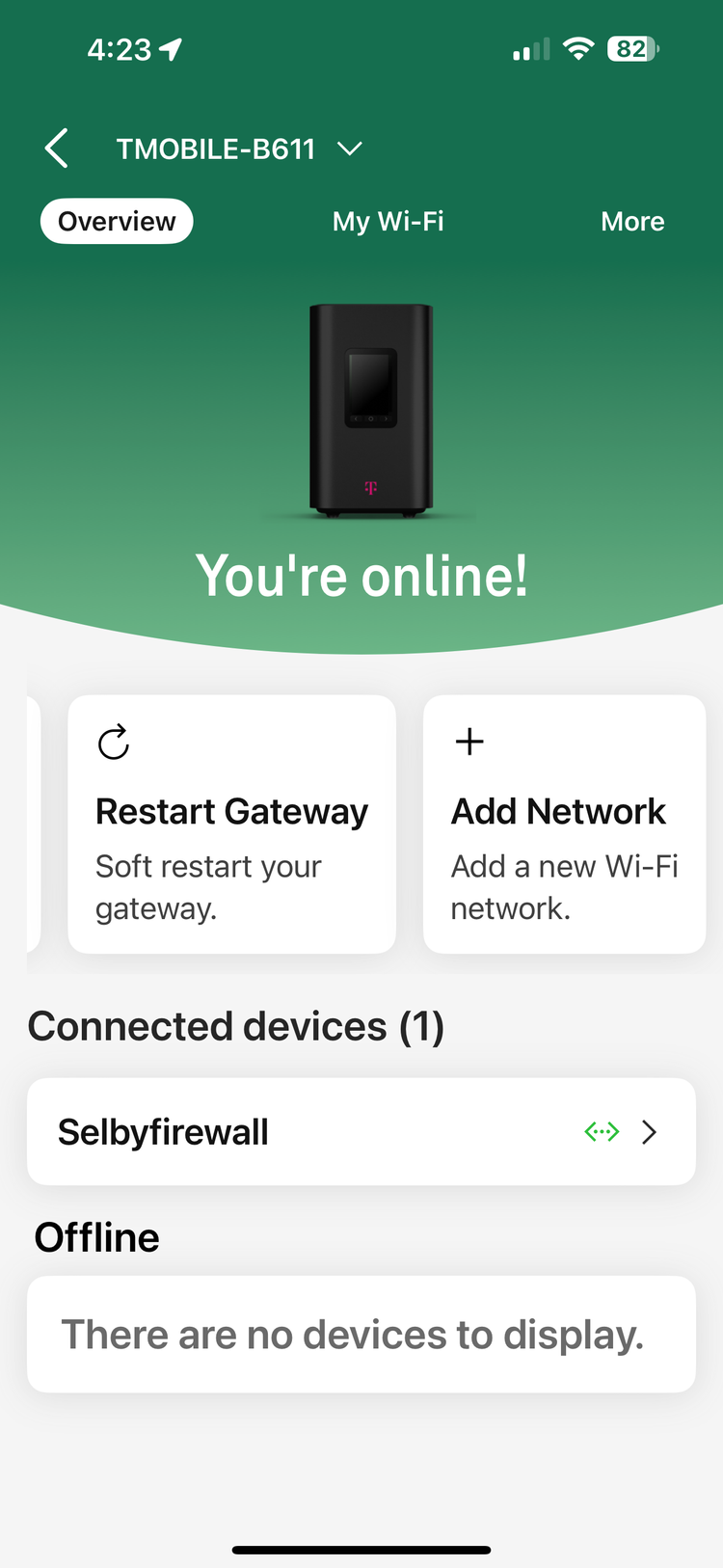Open the More tab
This screenshot has width=723, height=1568.
pos(632,222)
